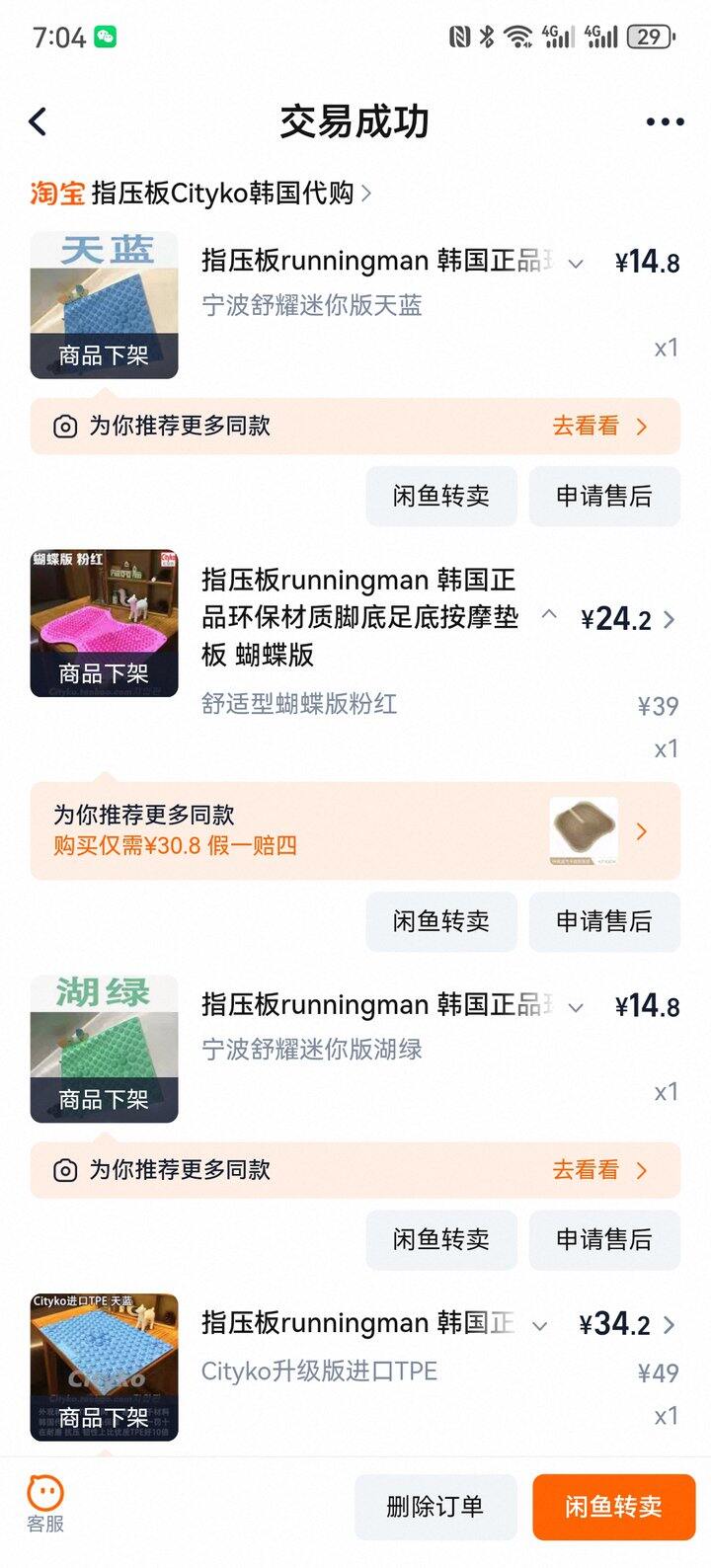The height and width of the screenshot is (1568, 711).
Task: Tap 闲鱼转卖 for the 蝴蝶版粉红 item
Action: point(441,921)
